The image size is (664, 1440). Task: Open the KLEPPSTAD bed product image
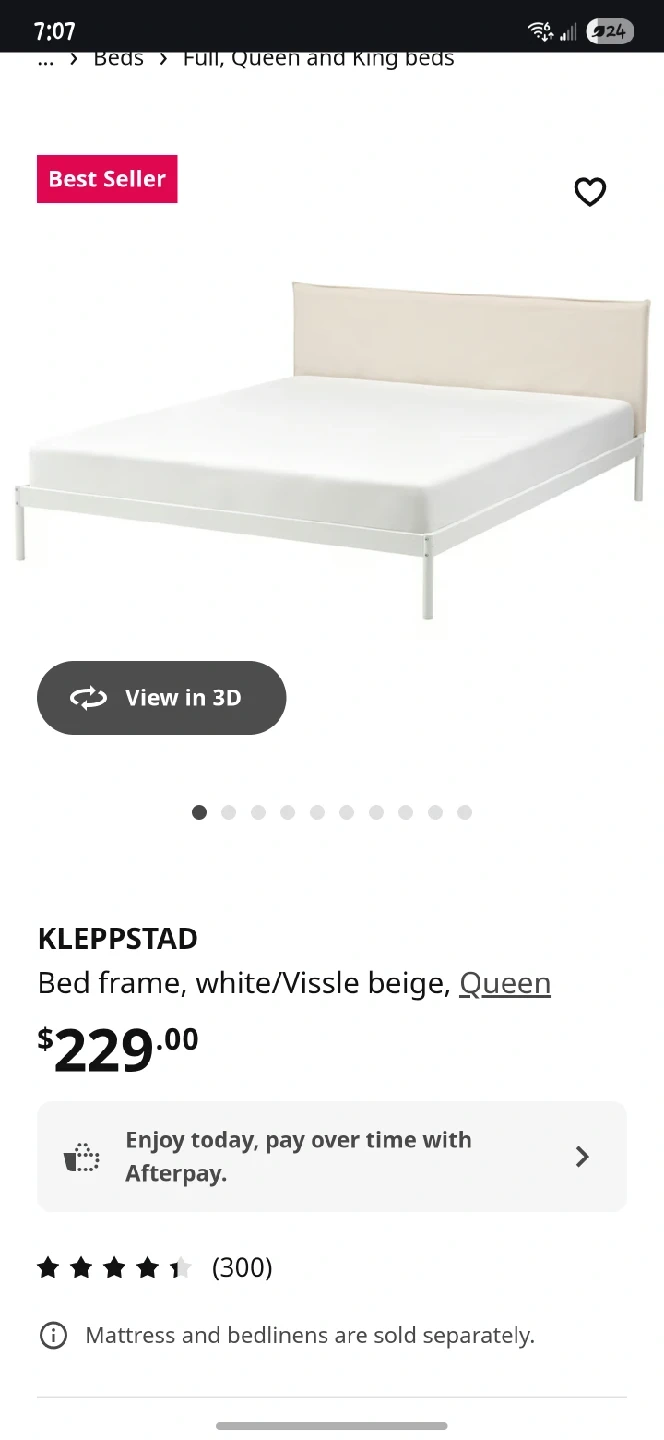[x=332, y=450]
